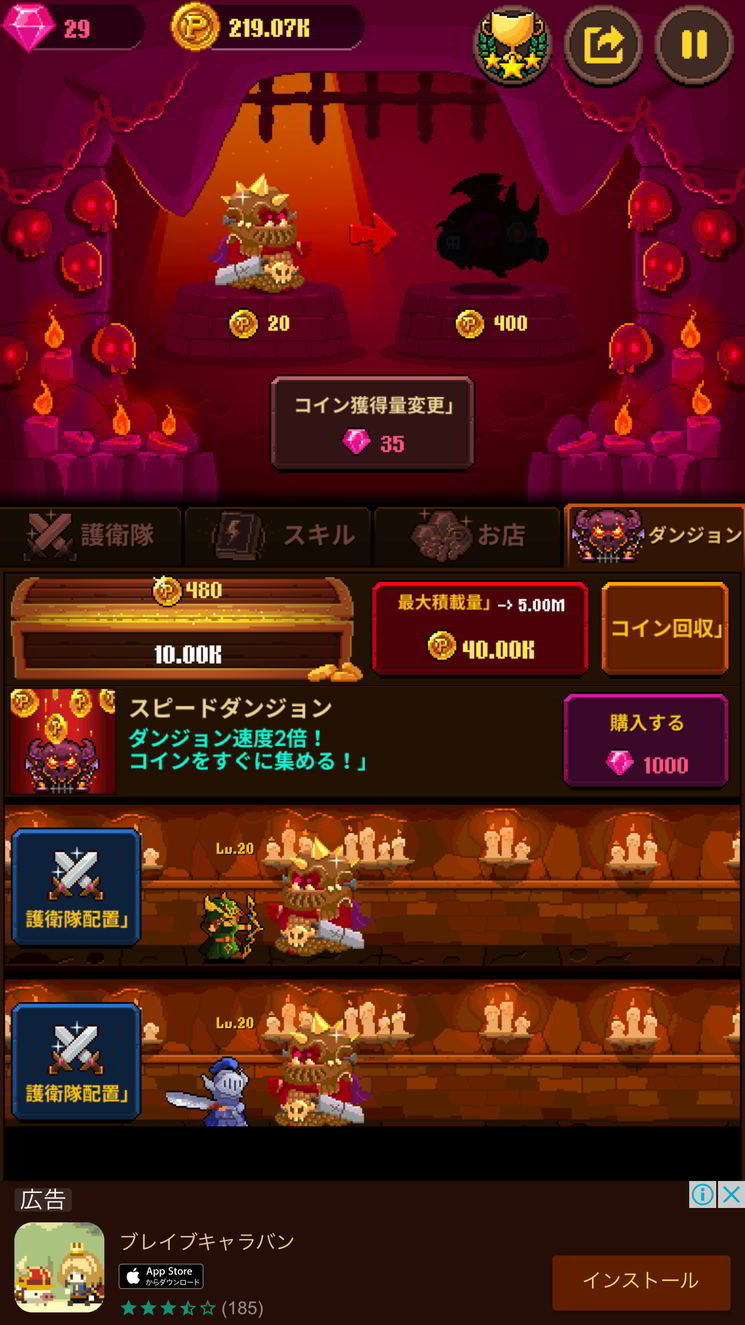745x1325 pixels.
Task: Tap インストール for ブレイブキャラバン
Action: pos(641,1281)
